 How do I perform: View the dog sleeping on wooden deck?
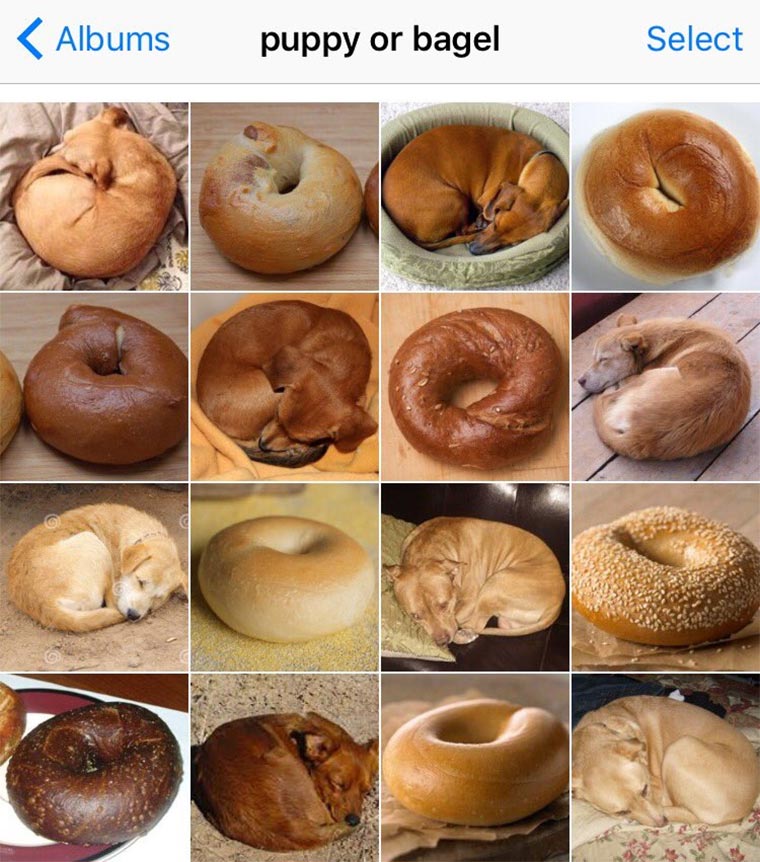[665, 386]
